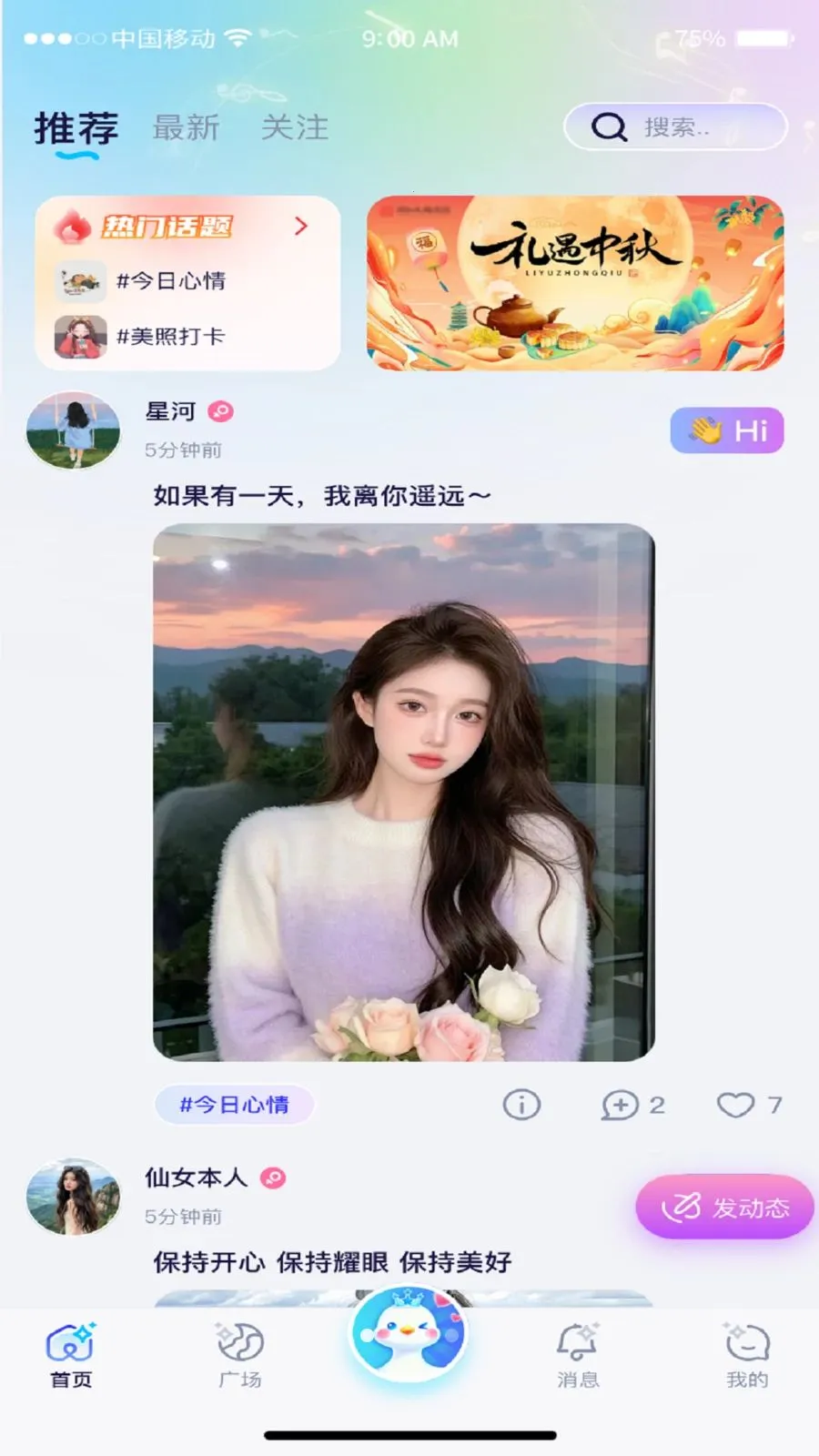This screenshot has width=819, height=1456.
Task: Expand the 热门话题 arrow
Action: click(301, 226)
